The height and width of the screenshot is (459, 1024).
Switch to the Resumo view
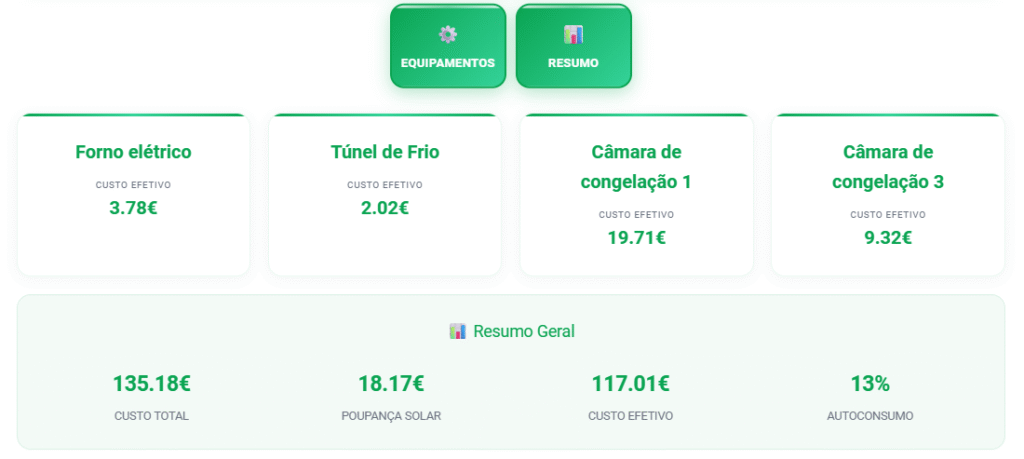[573, 46]
